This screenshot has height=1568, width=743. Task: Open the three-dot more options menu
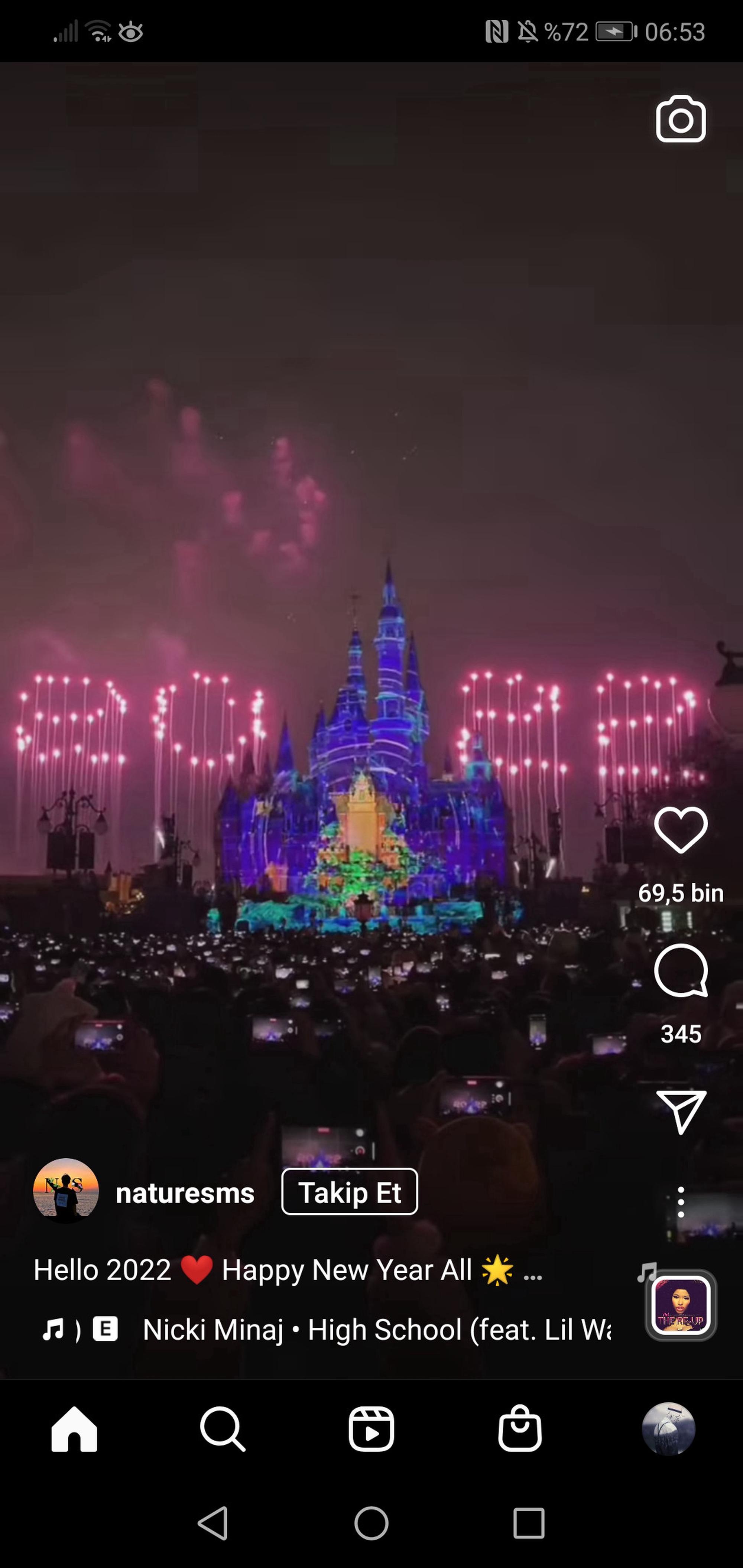click(680, 1201)
